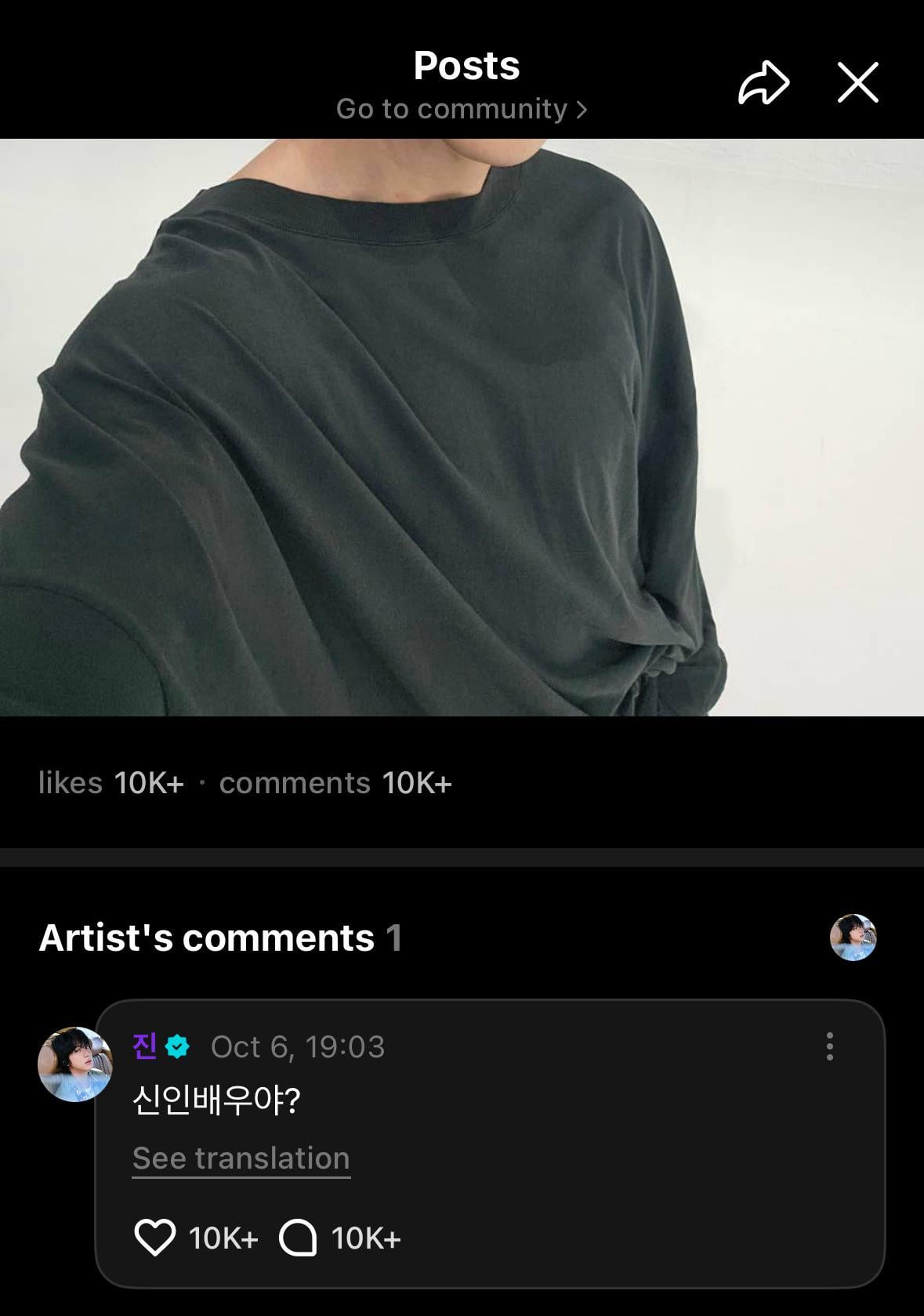Screen dimensions: 924x1316
Task: Tap artist avatar filter next to Artist's comments
Action: coord(853,937)
